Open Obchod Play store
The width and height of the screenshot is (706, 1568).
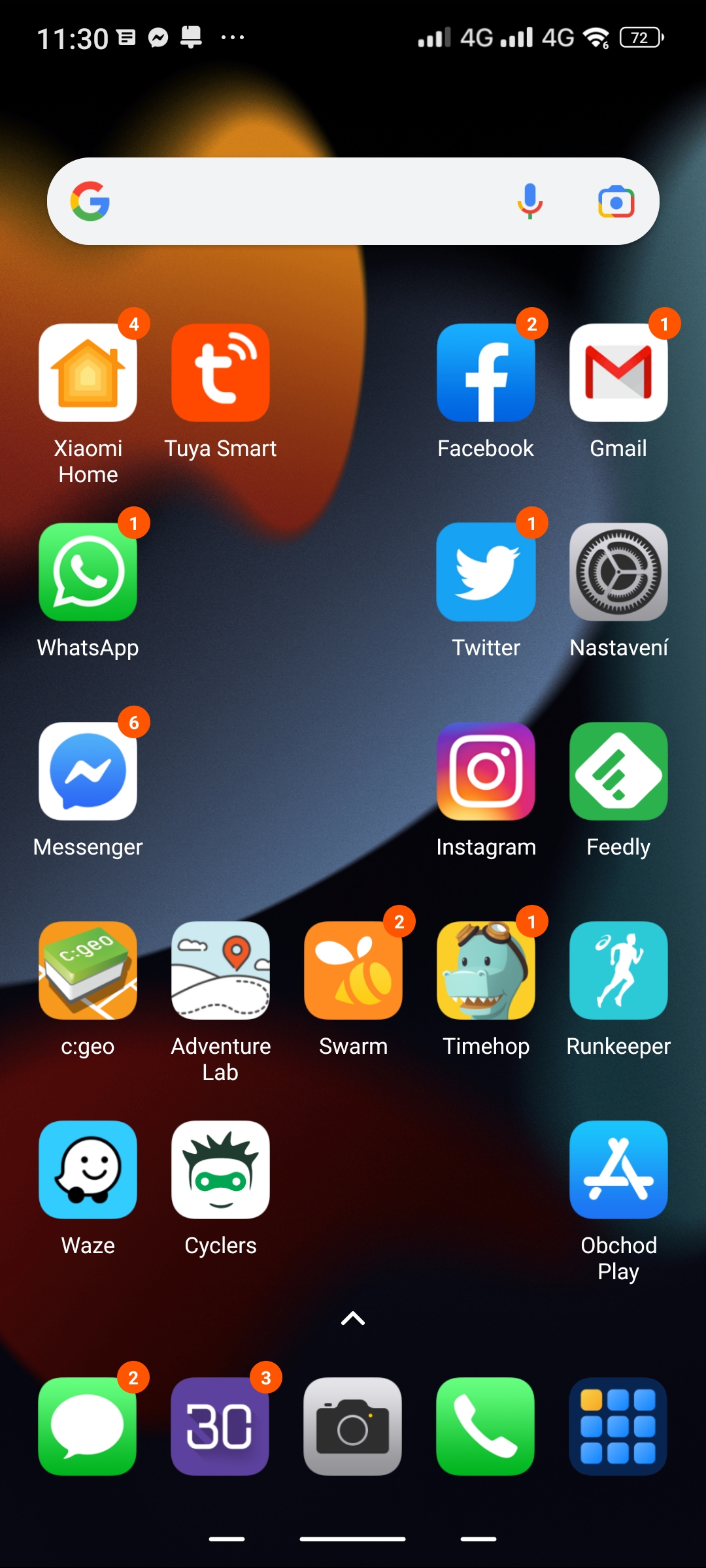pyautogui.click(x=618, y=1170)
